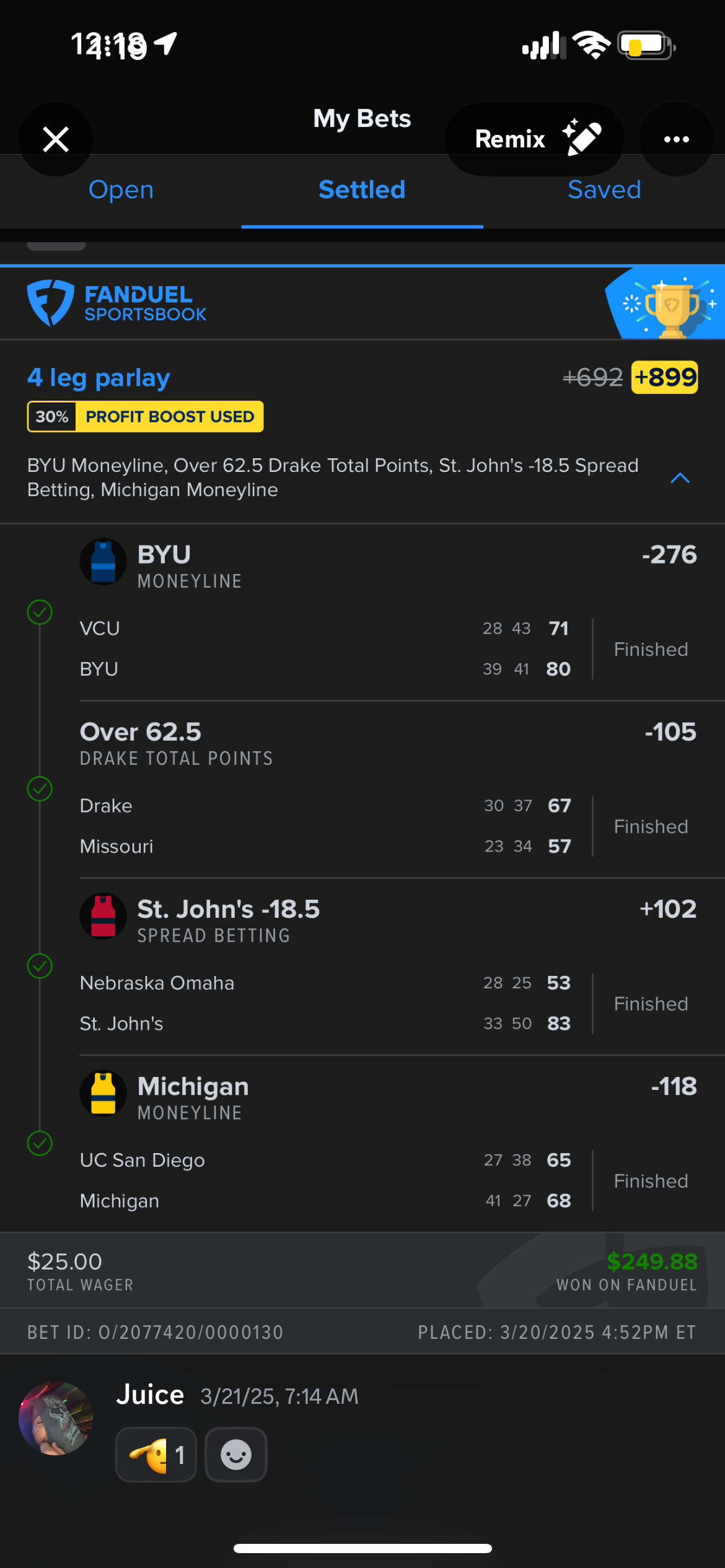
Task: Select the Settled tab
Action: coord(362,190)
